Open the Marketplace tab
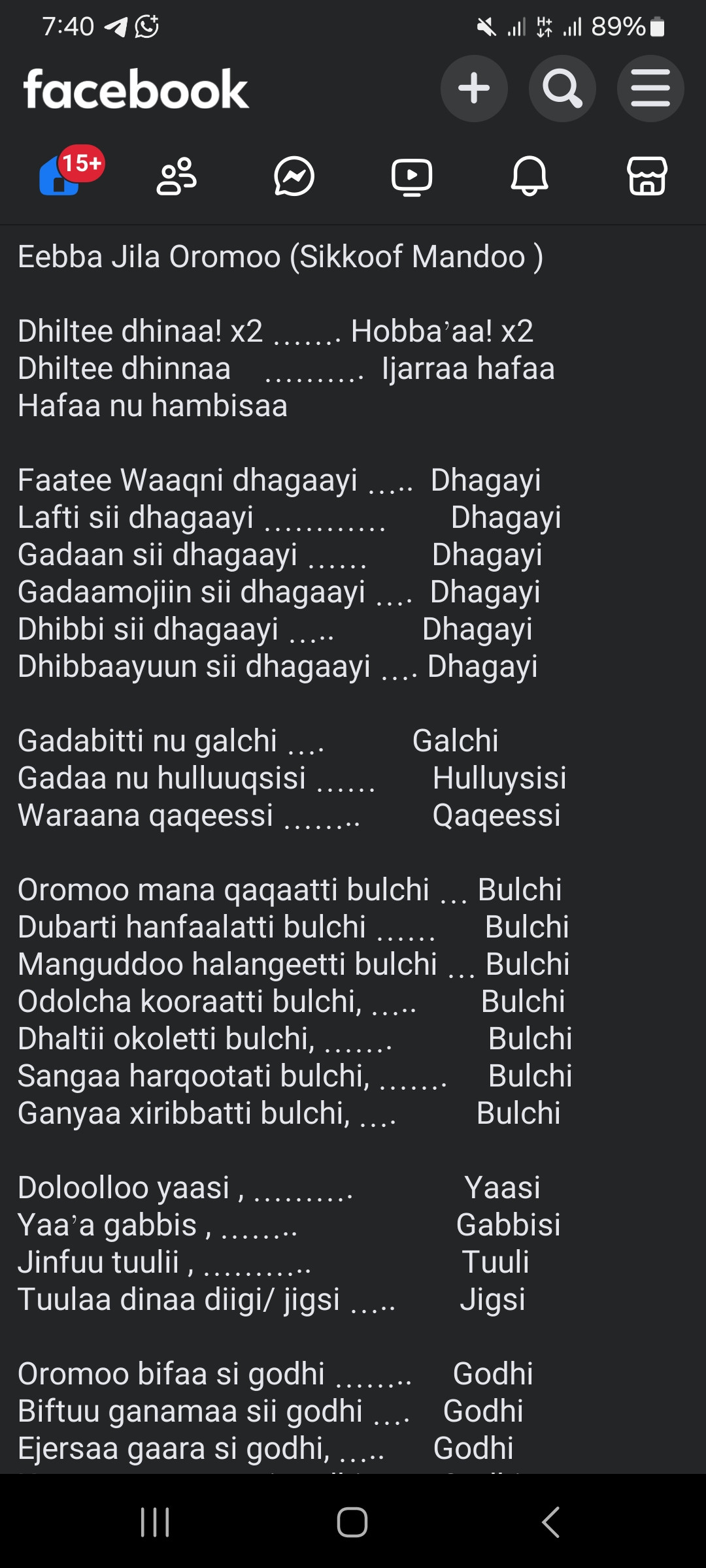The image size is (706, 1568). (x=647, y=176)
